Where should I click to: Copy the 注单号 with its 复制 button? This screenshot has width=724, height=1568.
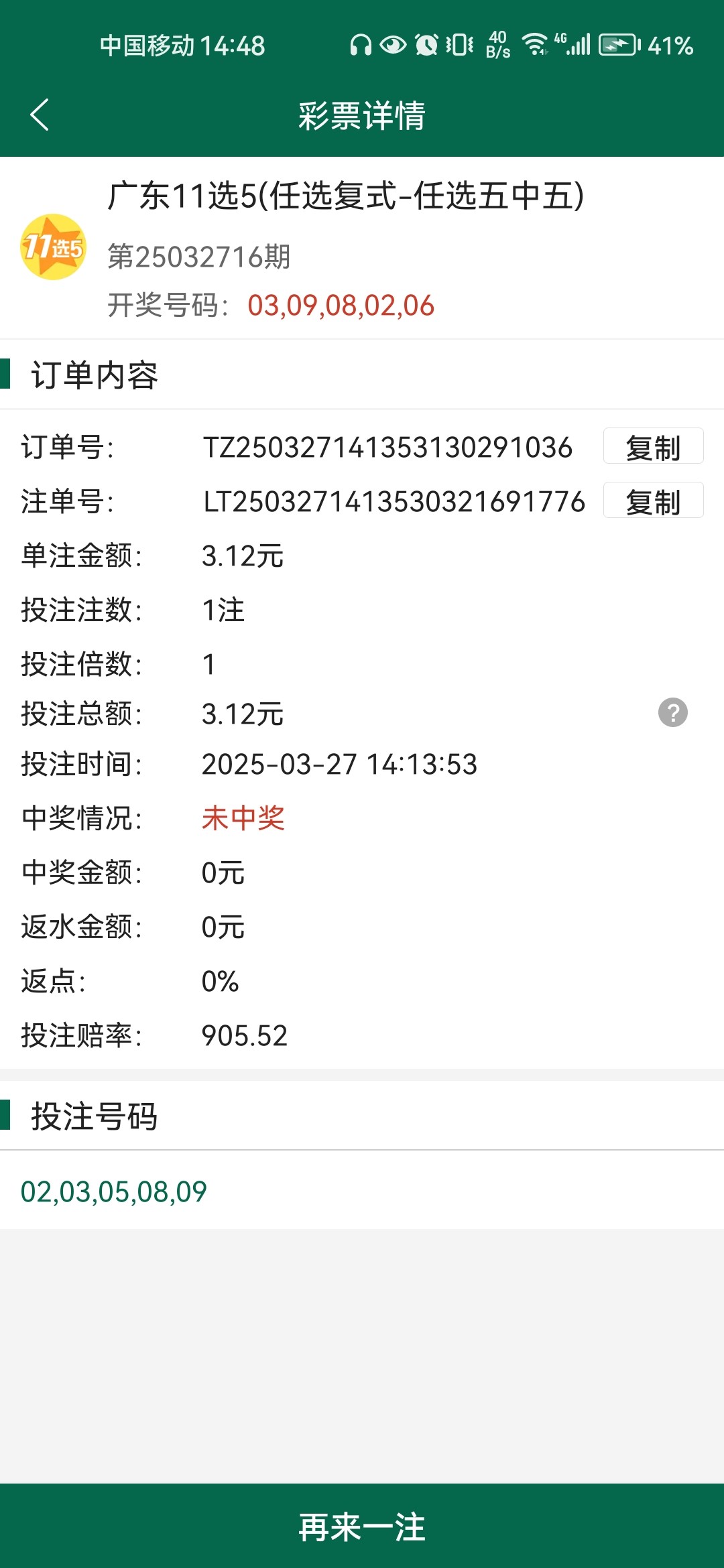click(653, 501)
